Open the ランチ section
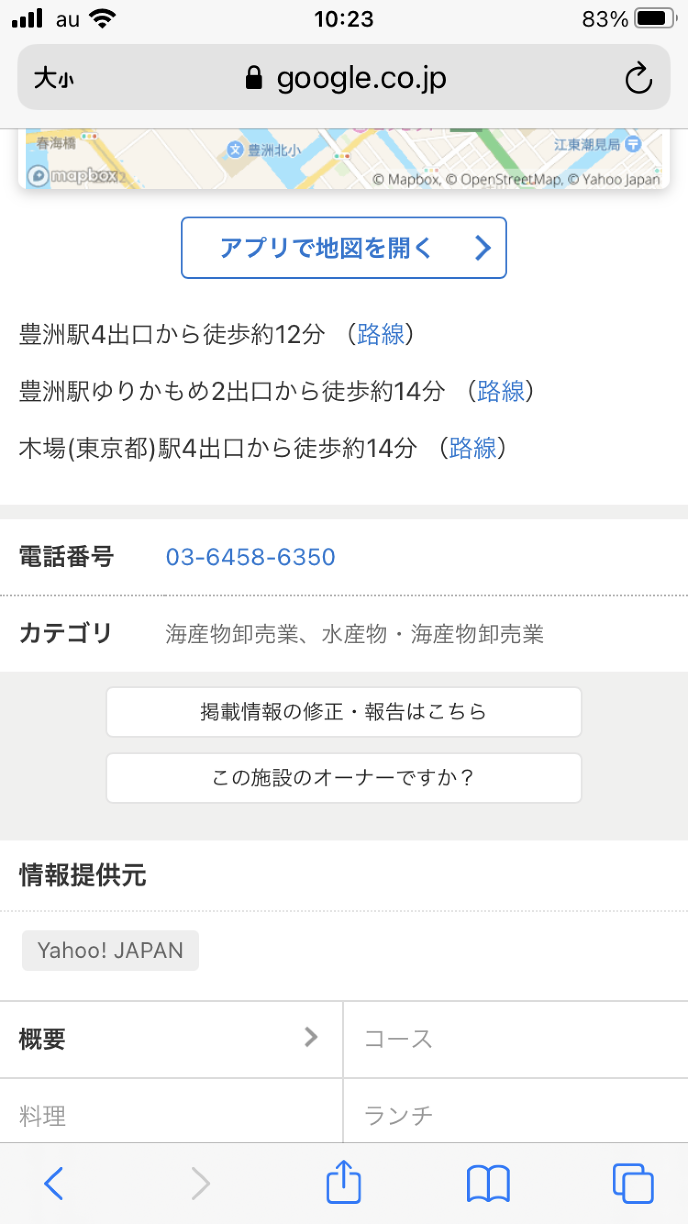 pyautogui.click(x=514, y=1115)
